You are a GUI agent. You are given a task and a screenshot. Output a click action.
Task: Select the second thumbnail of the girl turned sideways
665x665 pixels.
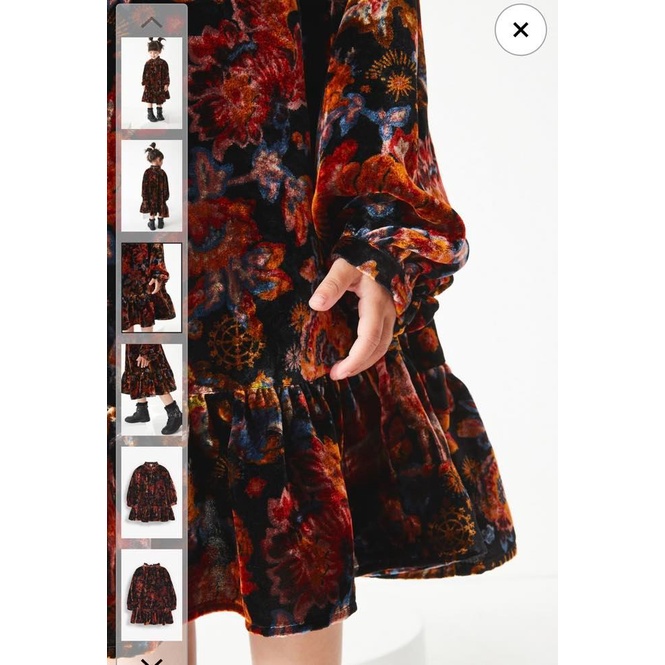click(152, 185)
